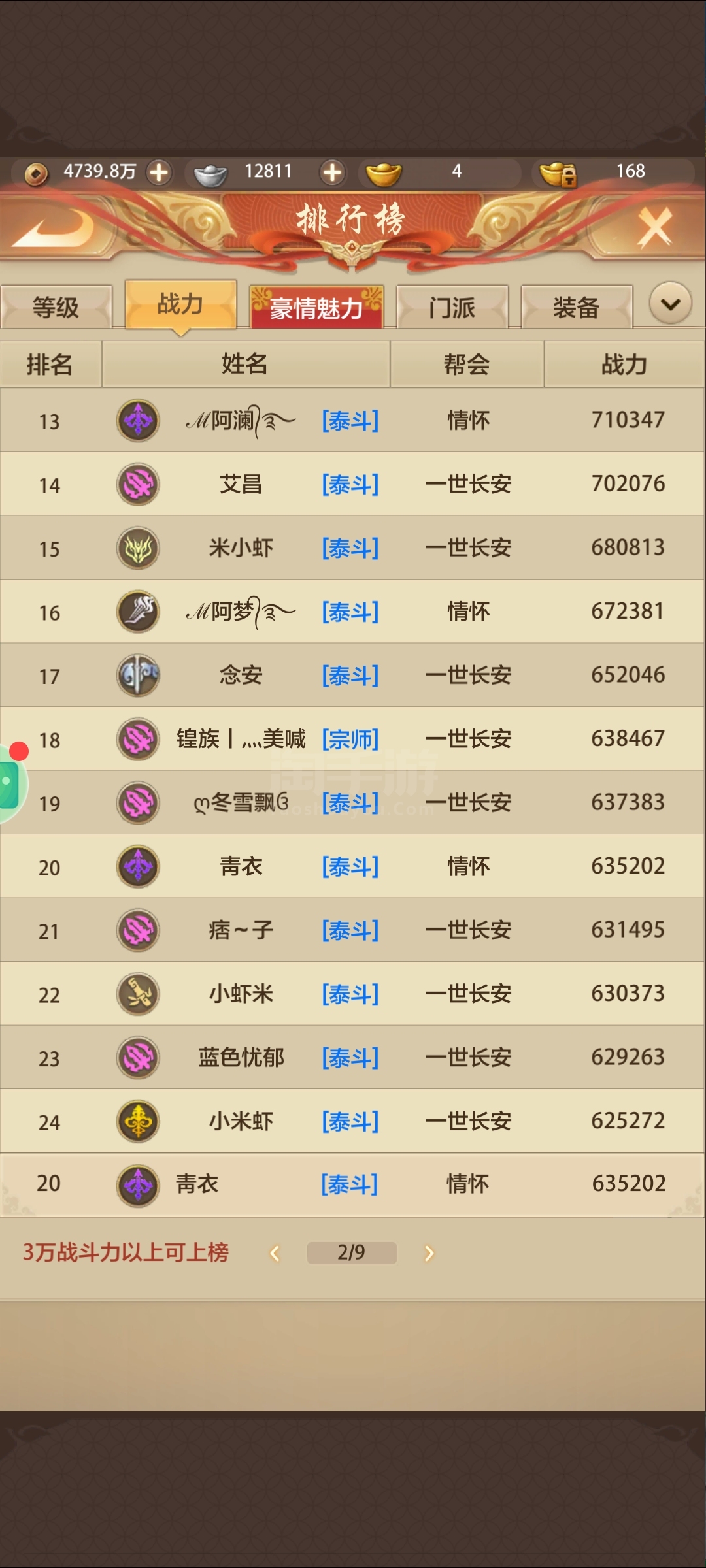706x1568 pixels.
Task: Go to the previous ranking page
Action: point(275,1253)
